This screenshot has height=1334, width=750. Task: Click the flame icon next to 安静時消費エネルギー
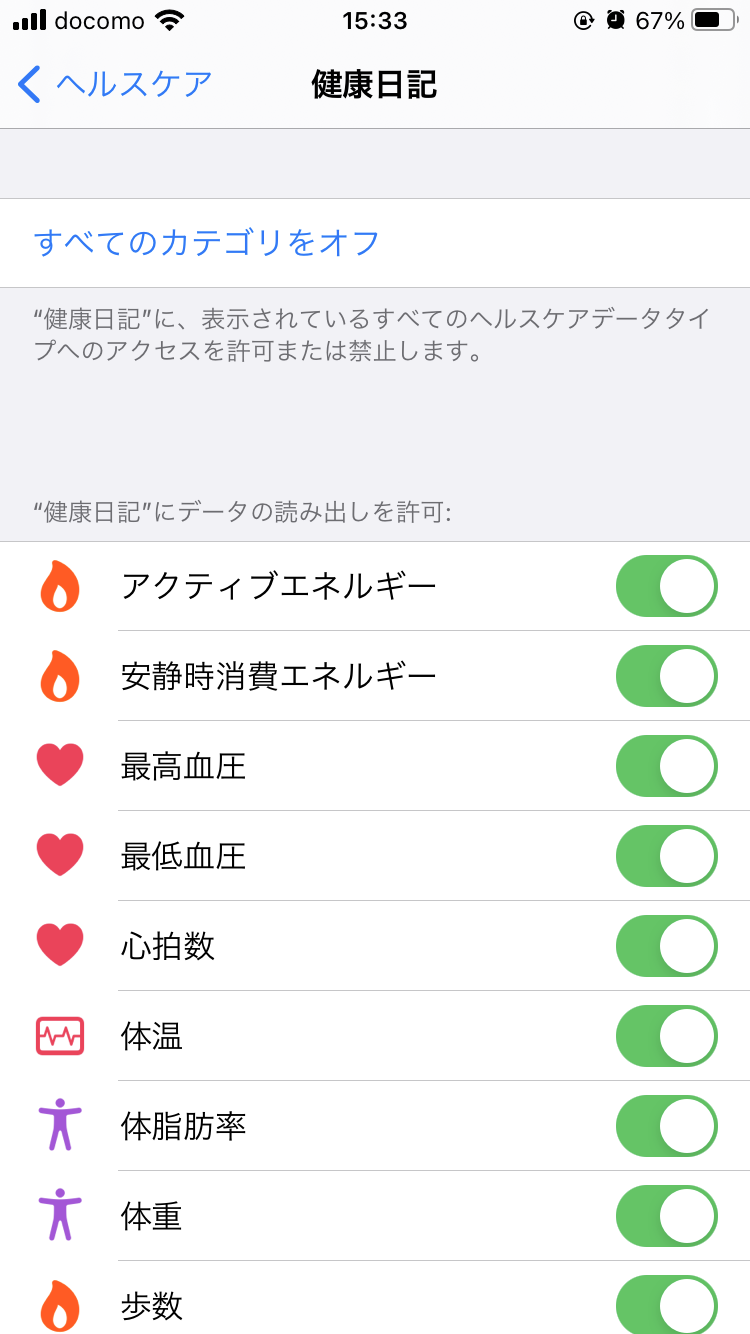(x=60, y=676)
